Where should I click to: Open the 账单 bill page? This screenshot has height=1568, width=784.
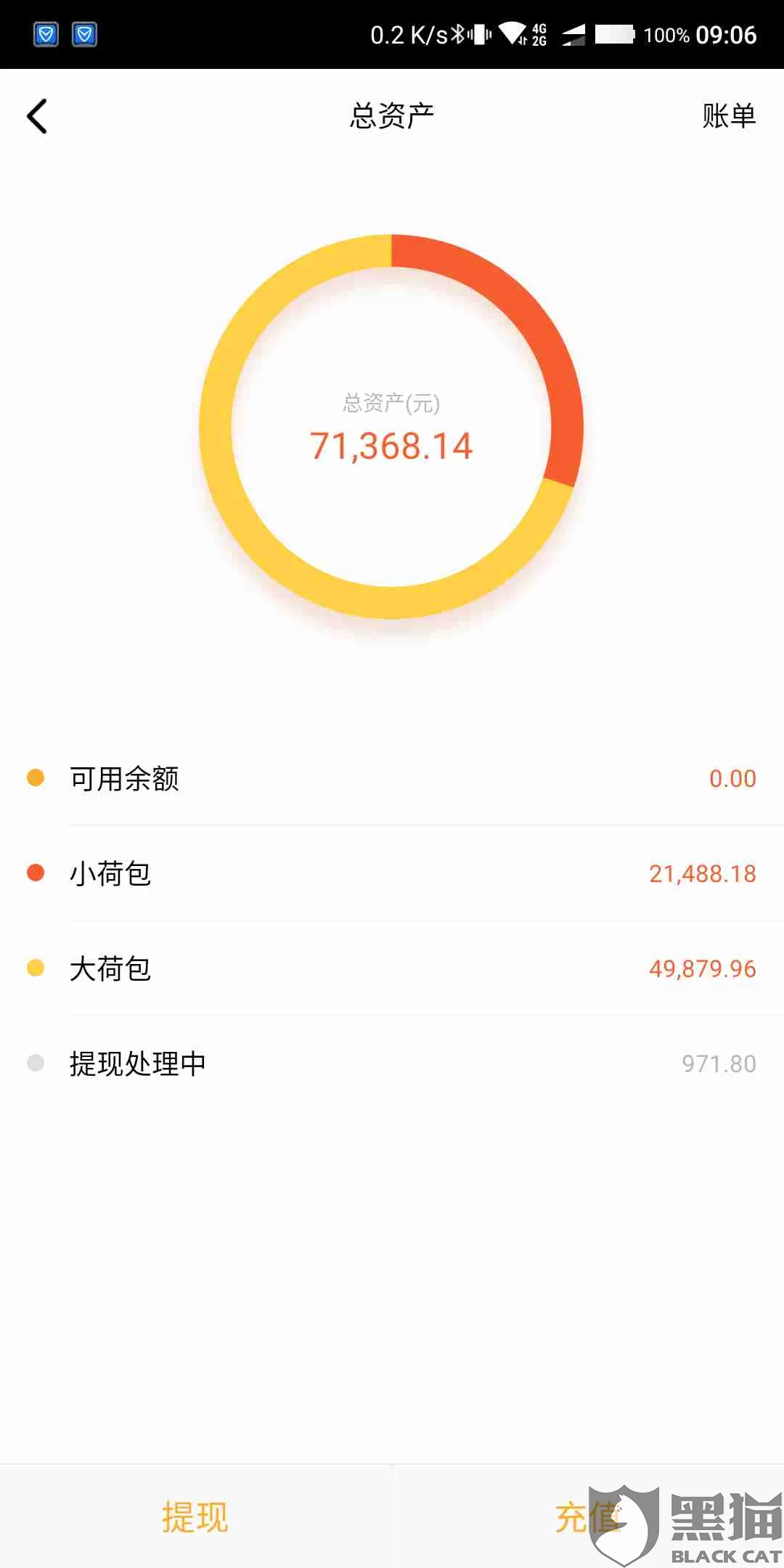728,116
